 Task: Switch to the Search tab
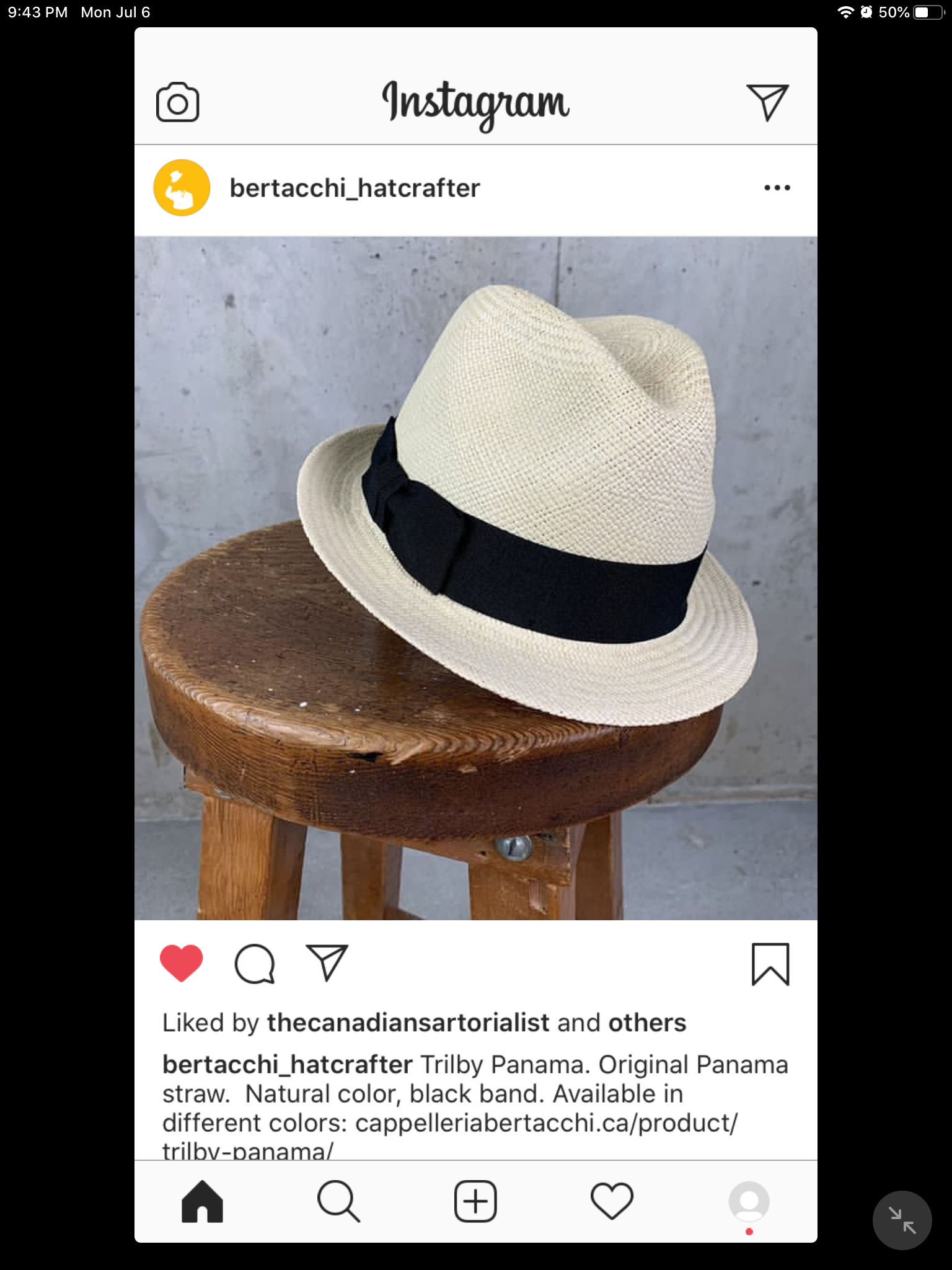pyautogui.click(x=338, y=1201)
